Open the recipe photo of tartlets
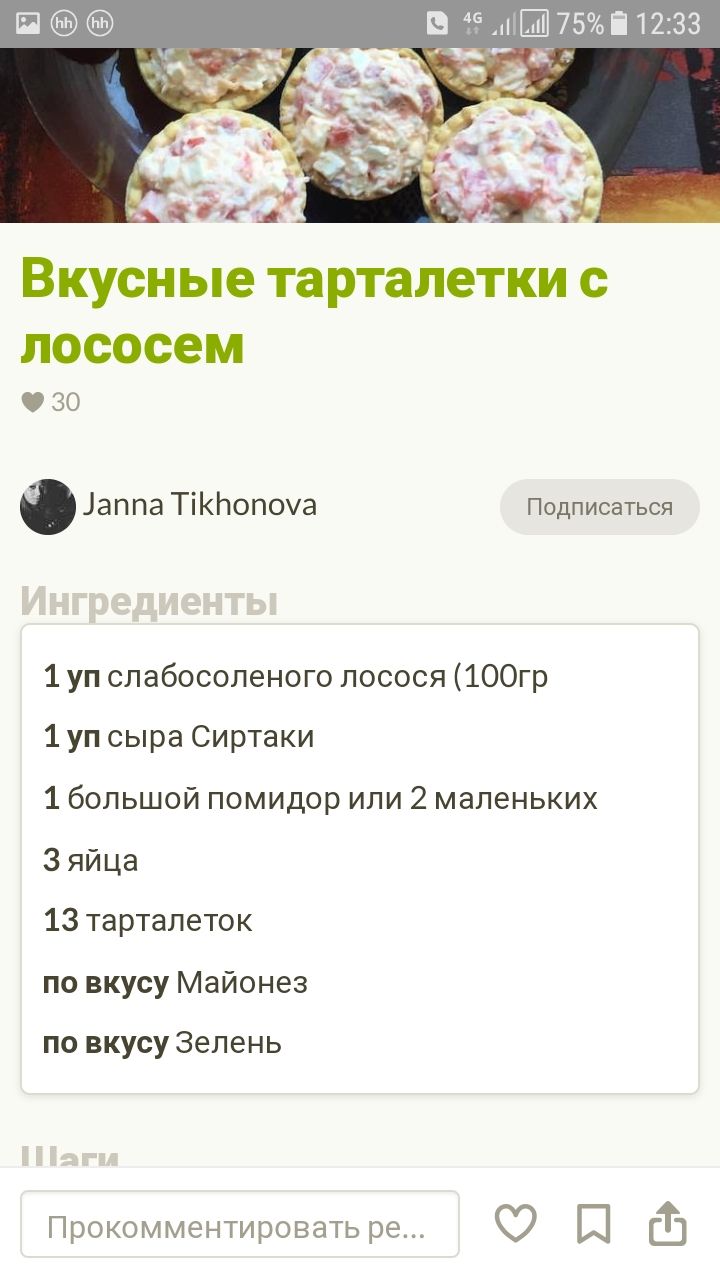This screenshot has width=720, height=1280. 360,135
